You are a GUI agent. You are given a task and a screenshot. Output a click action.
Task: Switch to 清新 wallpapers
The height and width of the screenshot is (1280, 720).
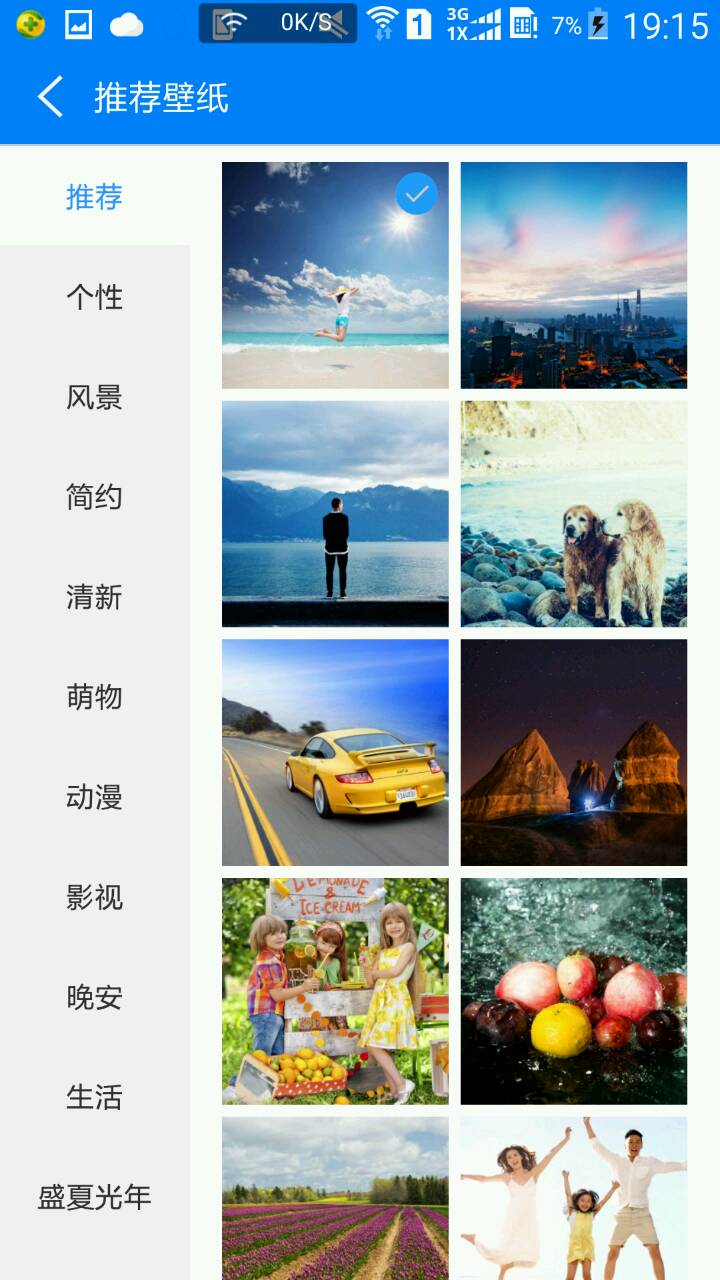(94, 597)
